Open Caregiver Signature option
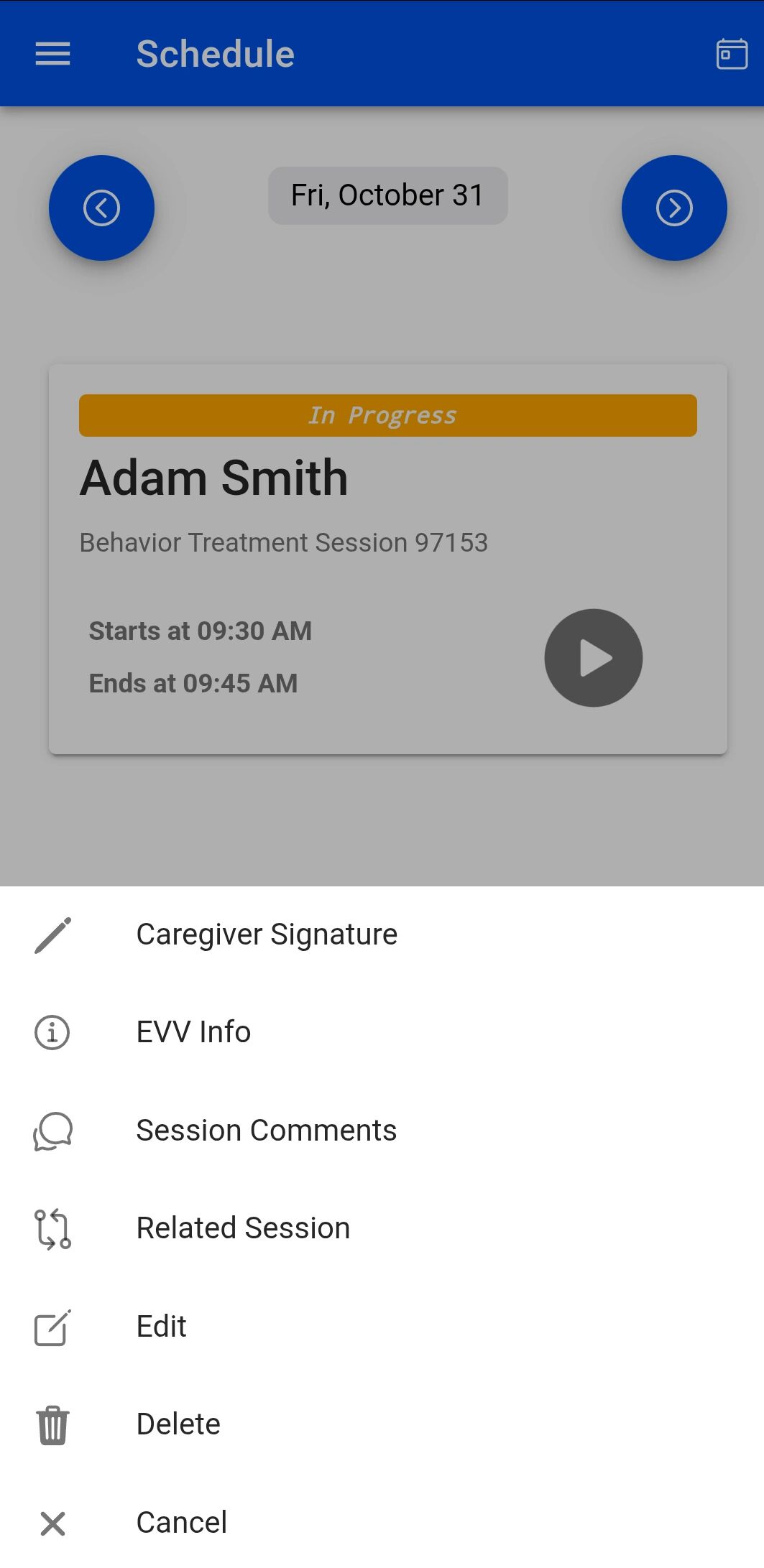 pyautogui.click(x=266, y=934)
